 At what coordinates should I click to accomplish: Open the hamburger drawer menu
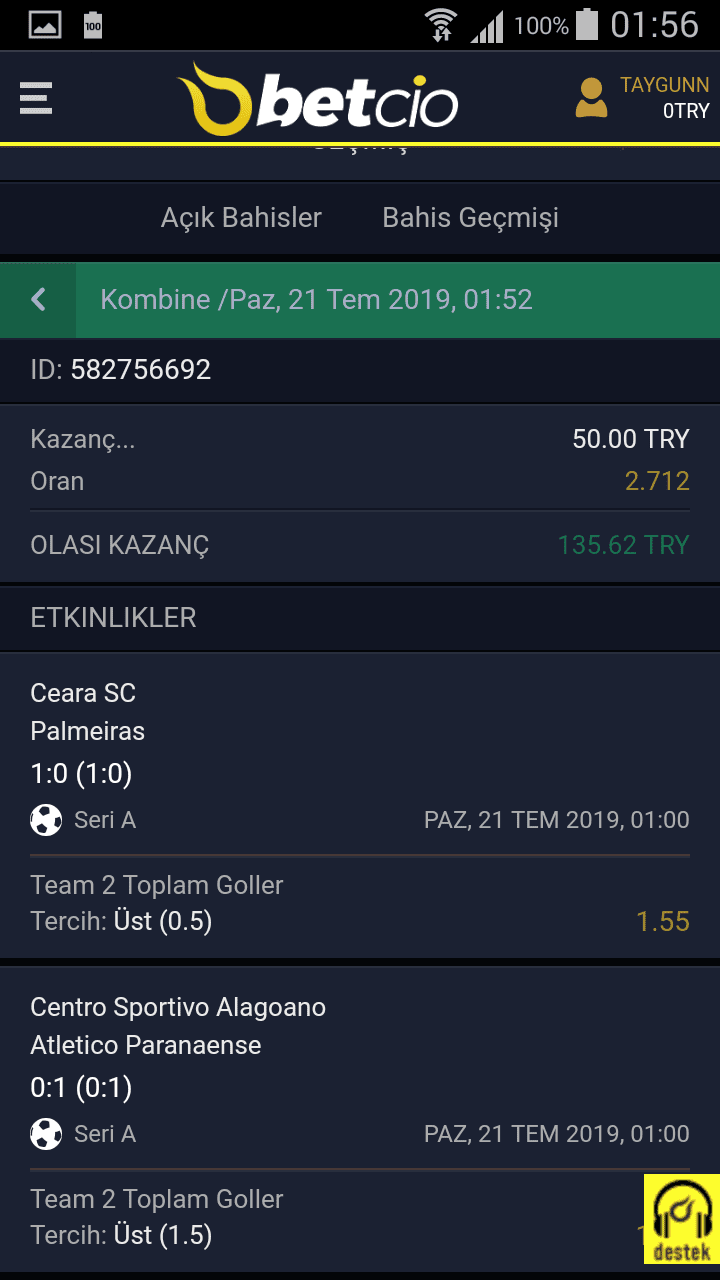[36, 98]
